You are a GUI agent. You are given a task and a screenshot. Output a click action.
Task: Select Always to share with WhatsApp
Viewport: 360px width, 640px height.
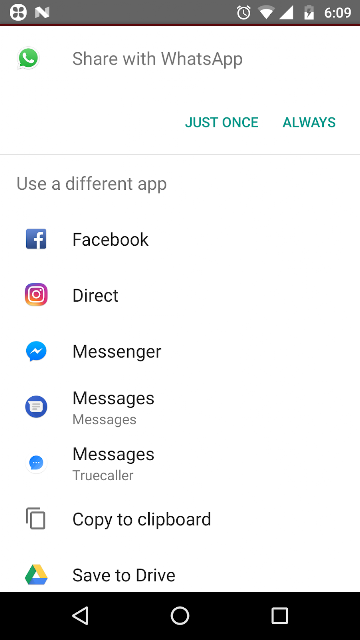click(309, 122)
